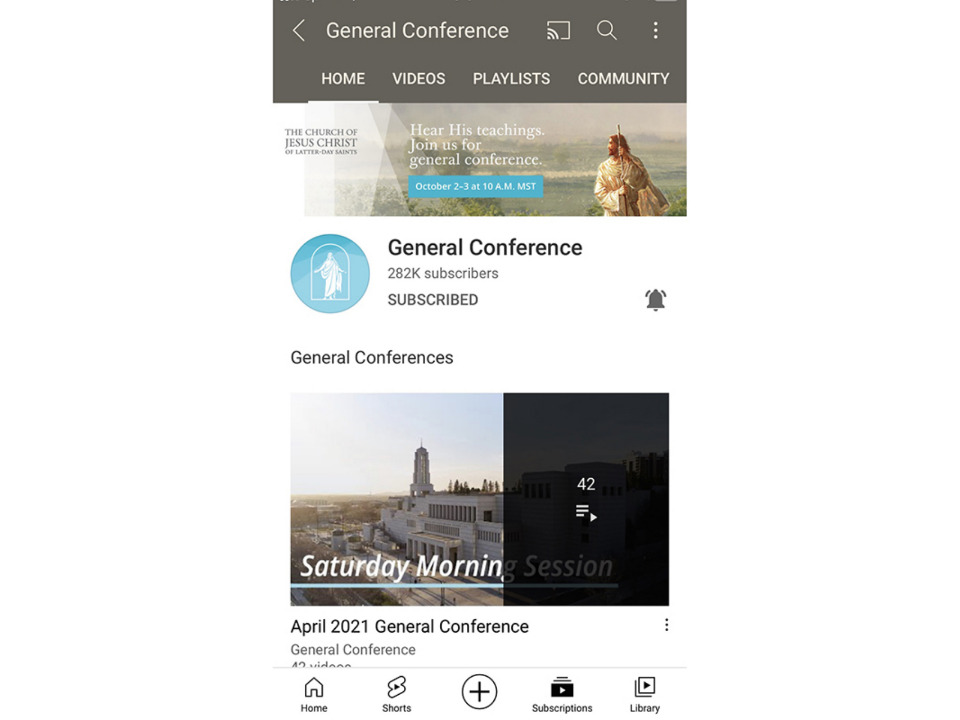Open options for April 2021 playlist
The height and width of the screenshot is (720, 960).
pos(667,625)
